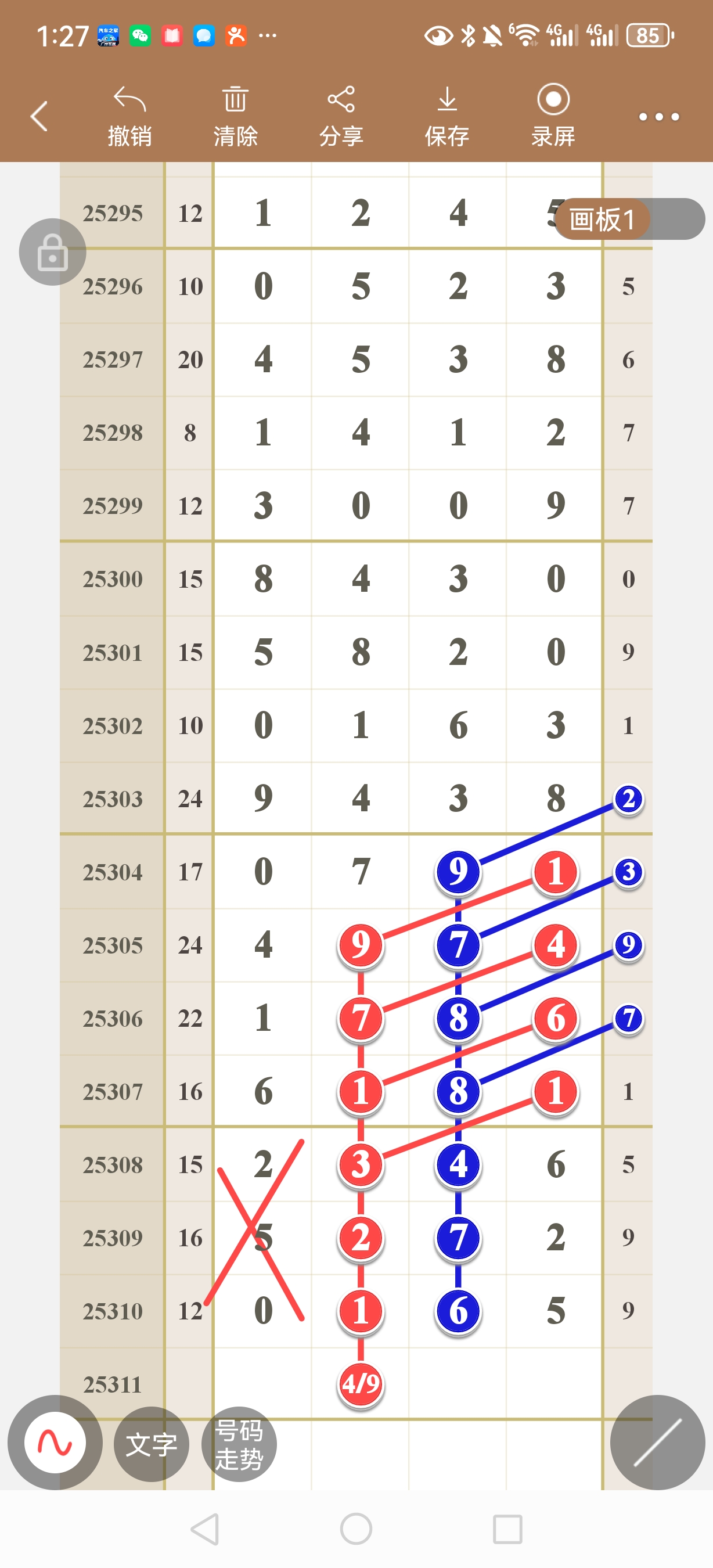This screenshot has height=1568, width=713.
Task: Choose the 文字 text tool
Action: click(x=152, y=1444)
